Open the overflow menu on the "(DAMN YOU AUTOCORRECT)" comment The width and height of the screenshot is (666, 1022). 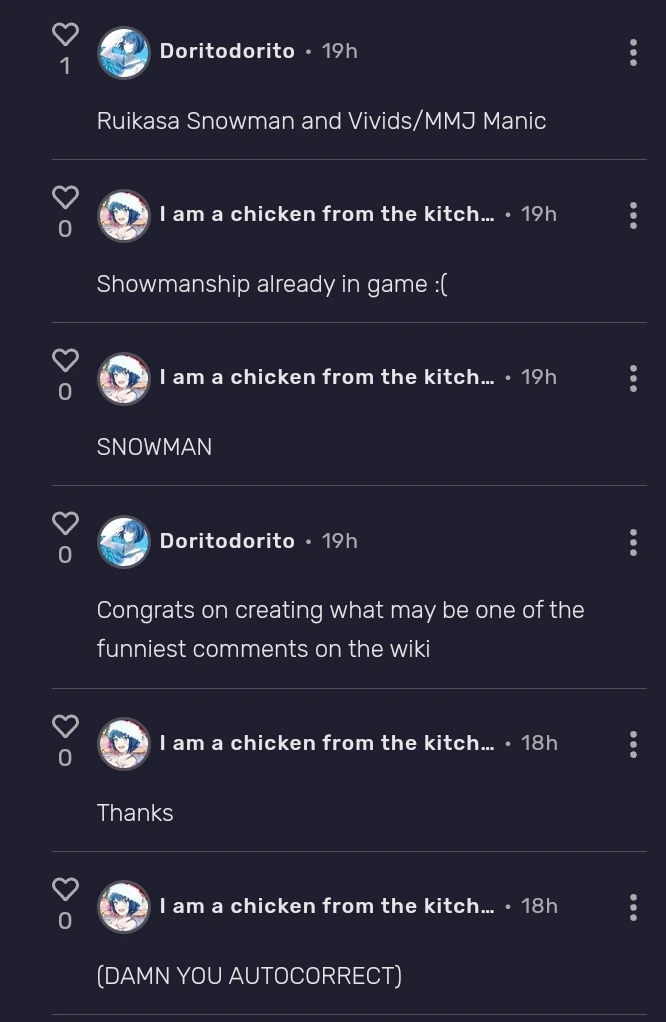633,907
